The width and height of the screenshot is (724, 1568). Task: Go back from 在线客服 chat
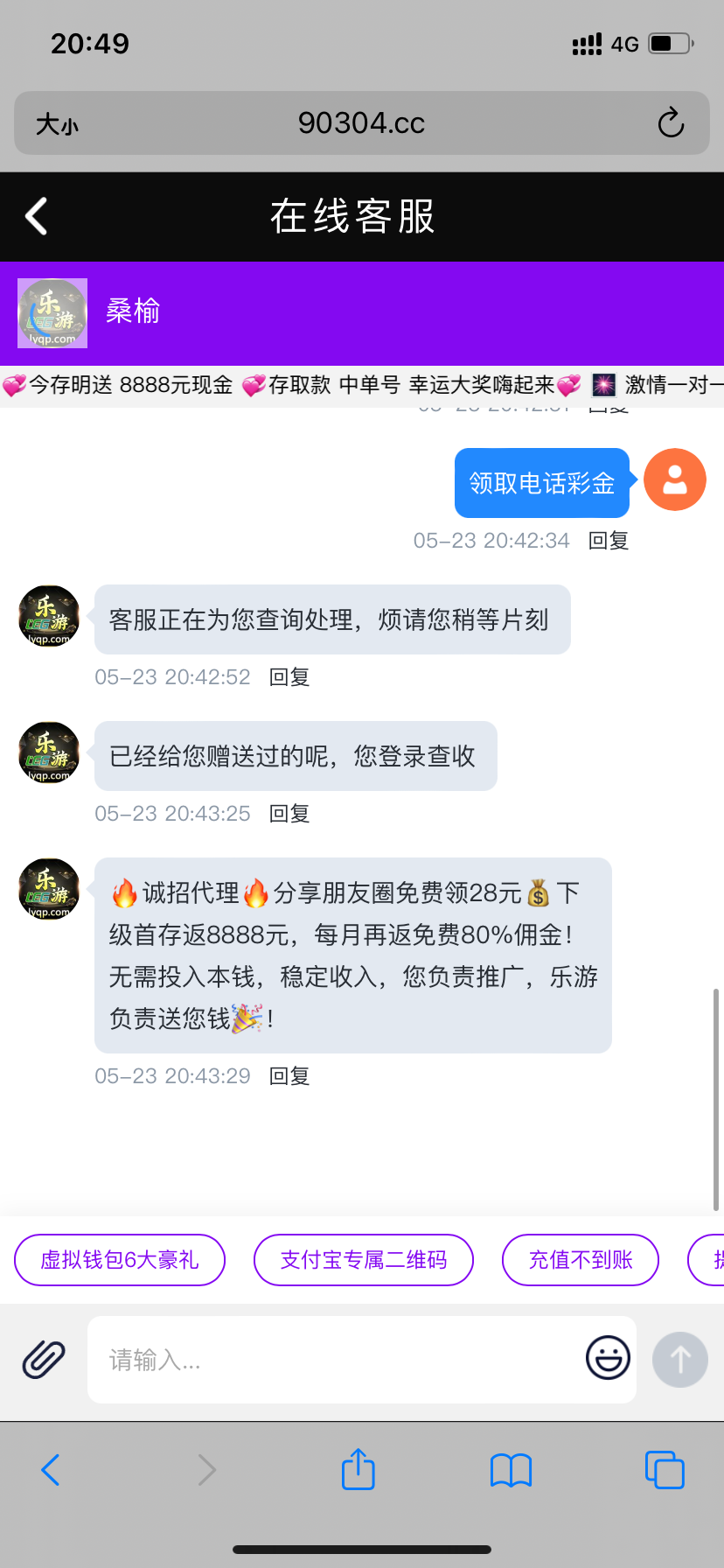[37, 216]
